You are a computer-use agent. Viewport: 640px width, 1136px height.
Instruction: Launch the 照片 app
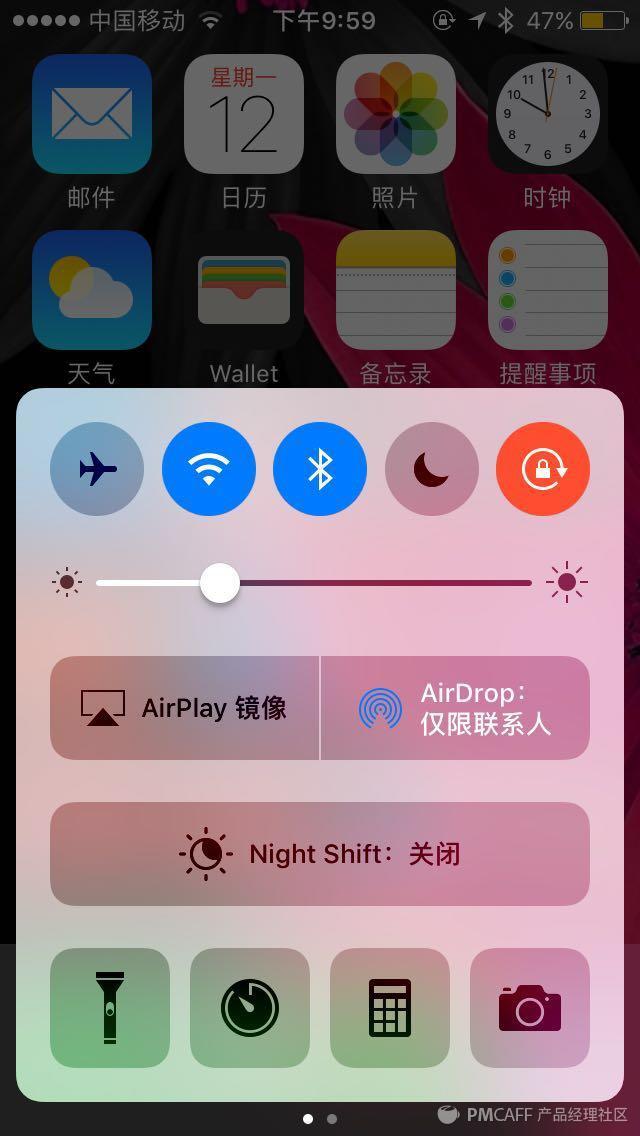point(396,114)
